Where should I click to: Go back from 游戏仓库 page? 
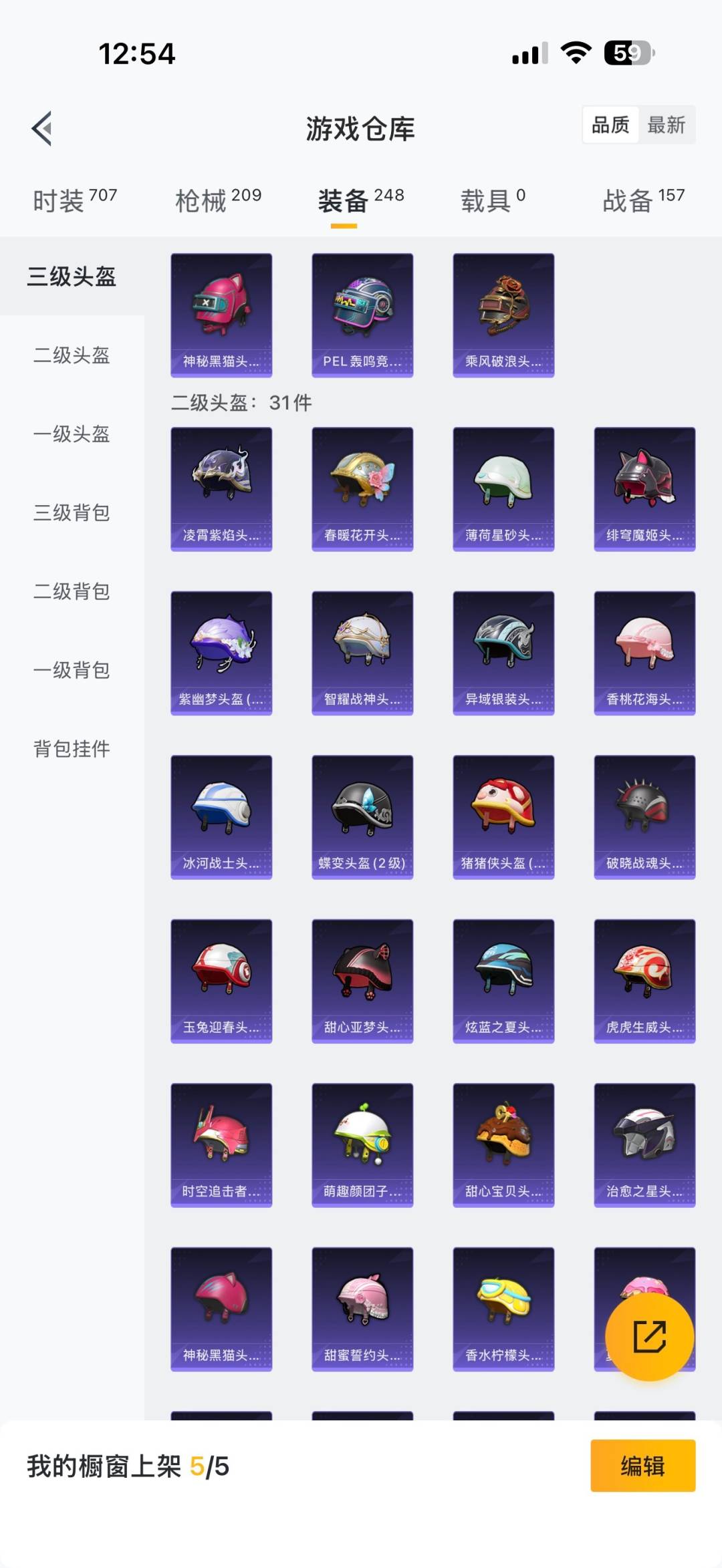pos(42,128)
